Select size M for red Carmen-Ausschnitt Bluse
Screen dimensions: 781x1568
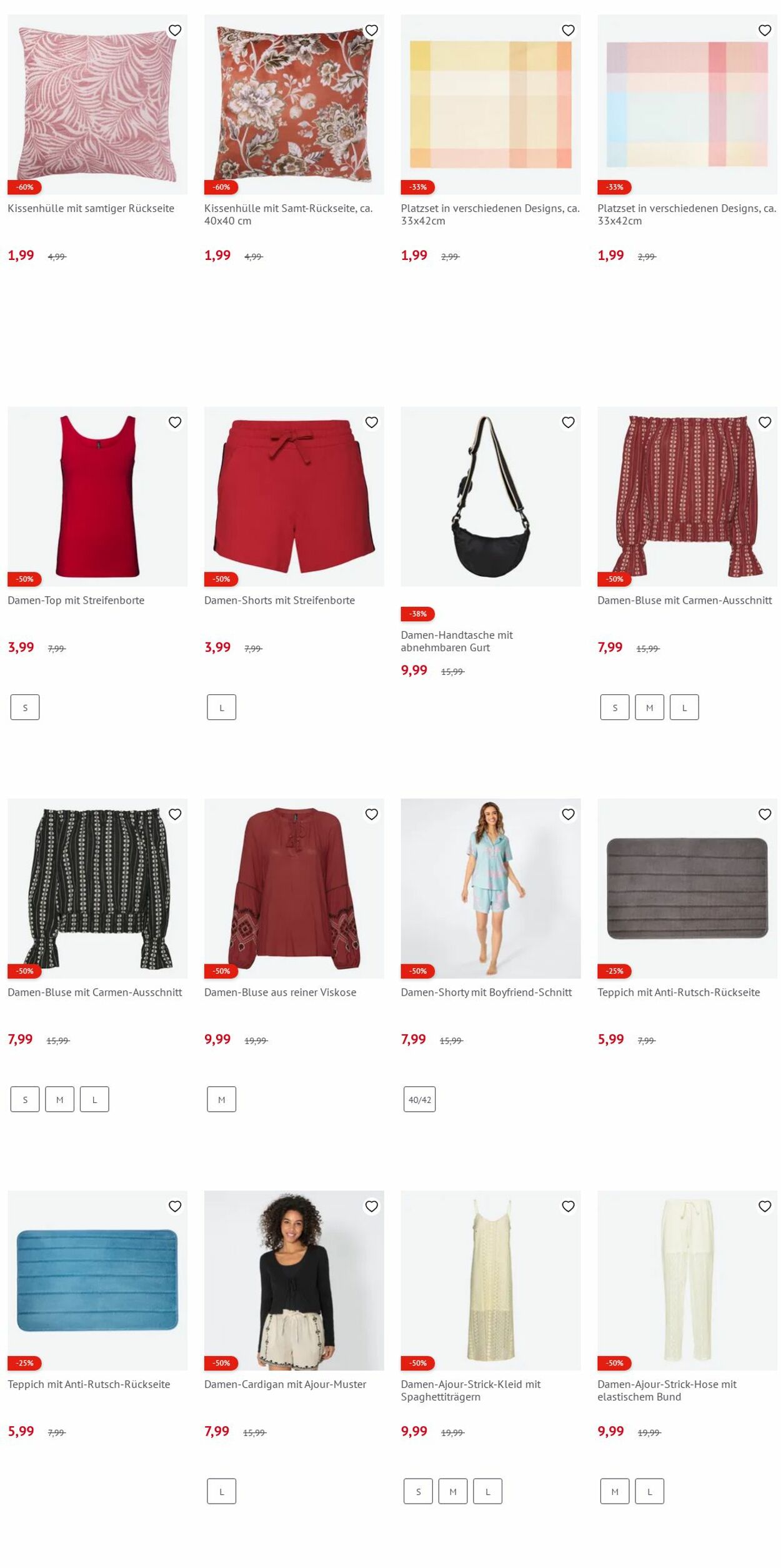click(x=649, y=707)
